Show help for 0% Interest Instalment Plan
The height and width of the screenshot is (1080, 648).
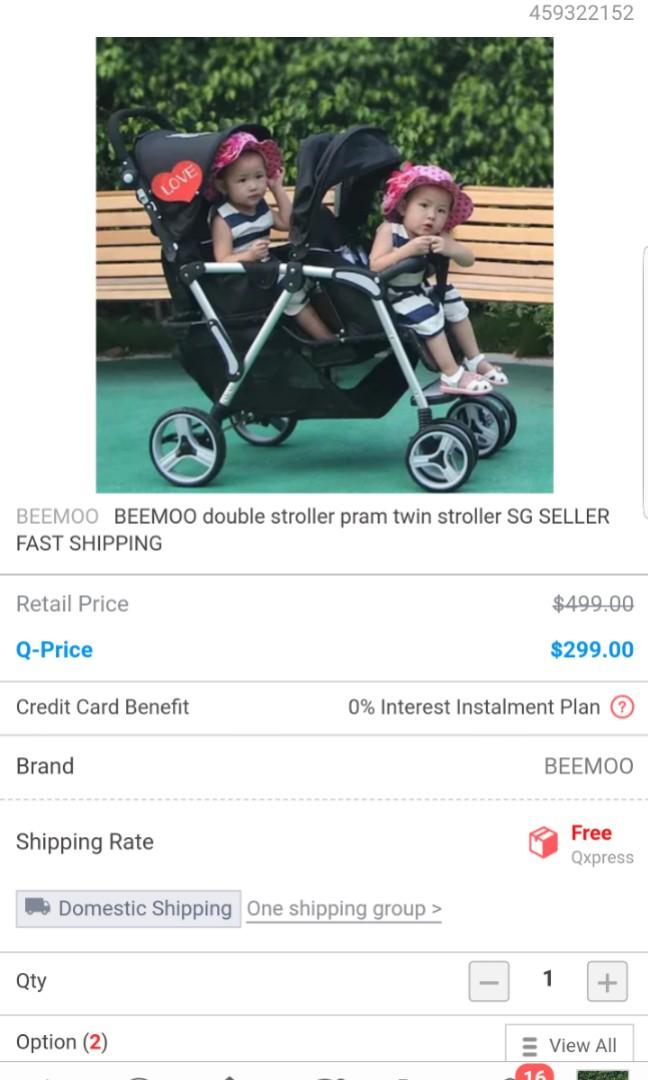(622, 707)
